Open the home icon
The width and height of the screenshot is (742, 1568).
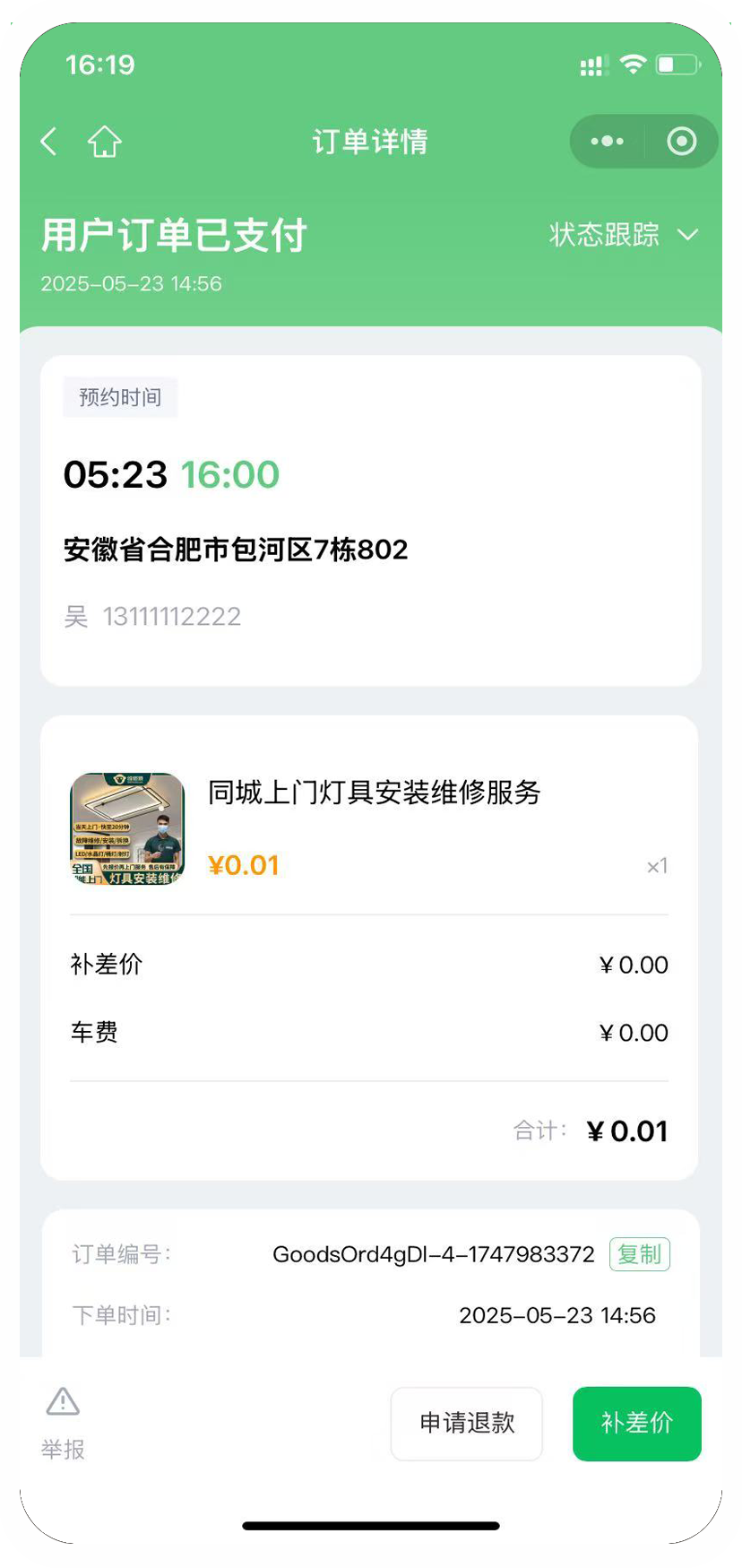tap(104, 142)
